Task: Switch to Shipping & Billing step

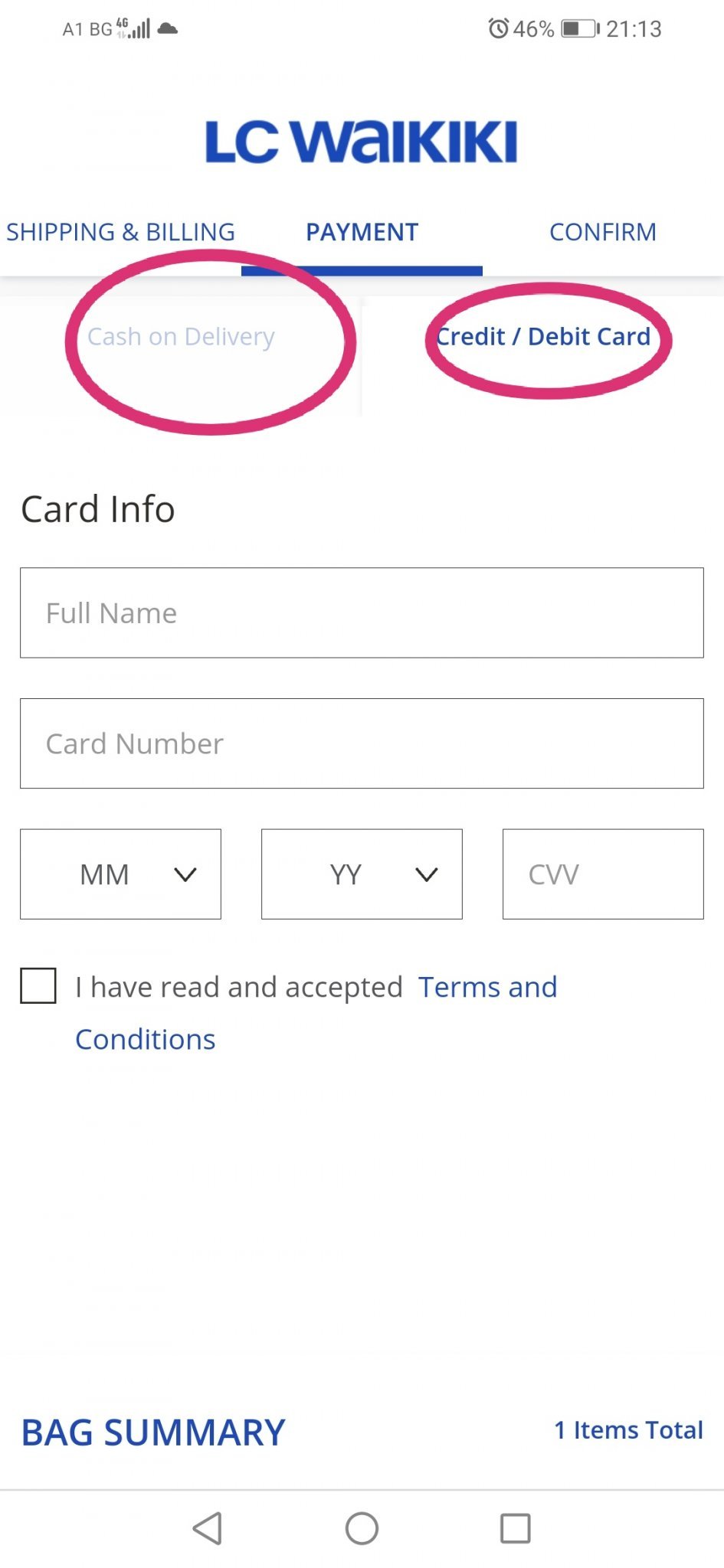Action: click(120, 232)
